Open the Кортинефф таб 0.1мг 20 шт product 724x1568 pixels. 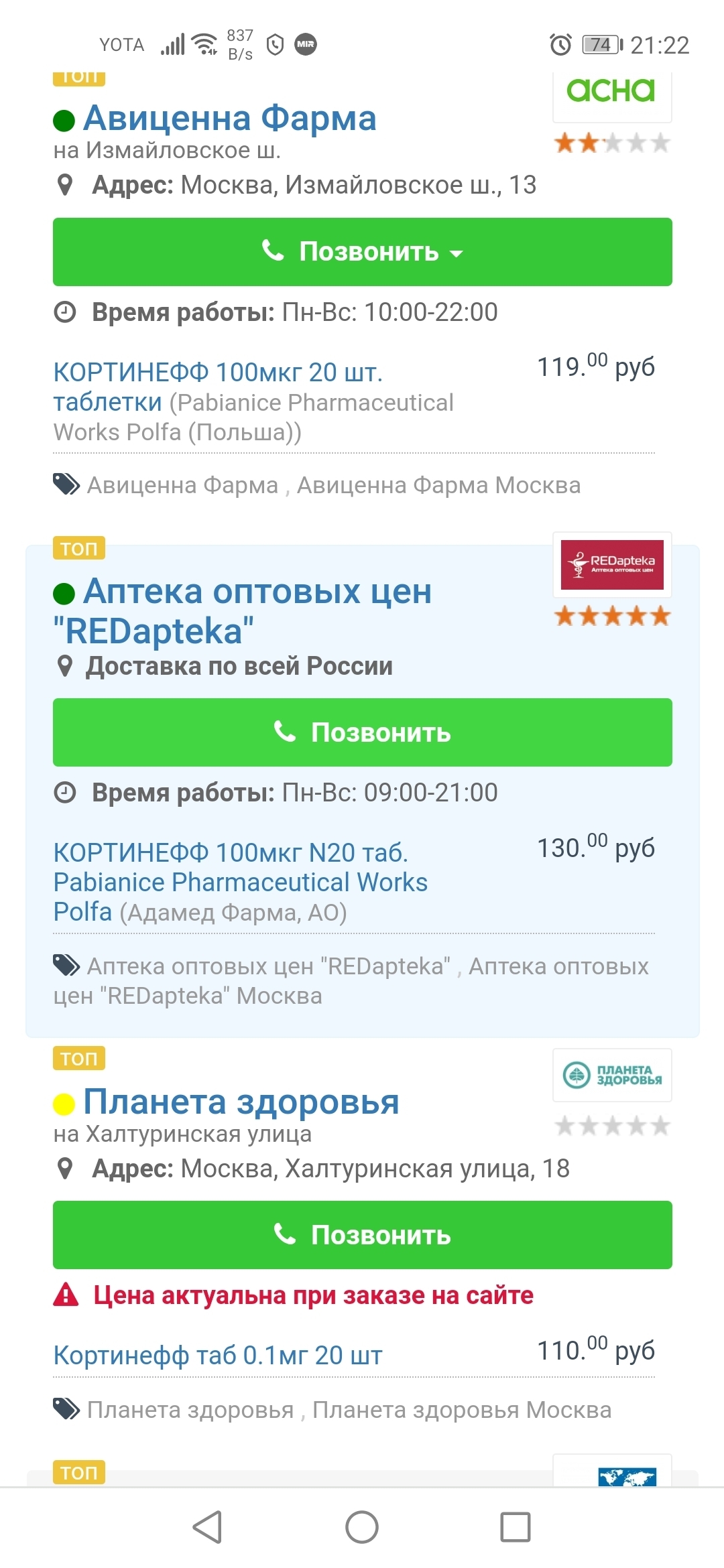tap(218, 1356)
